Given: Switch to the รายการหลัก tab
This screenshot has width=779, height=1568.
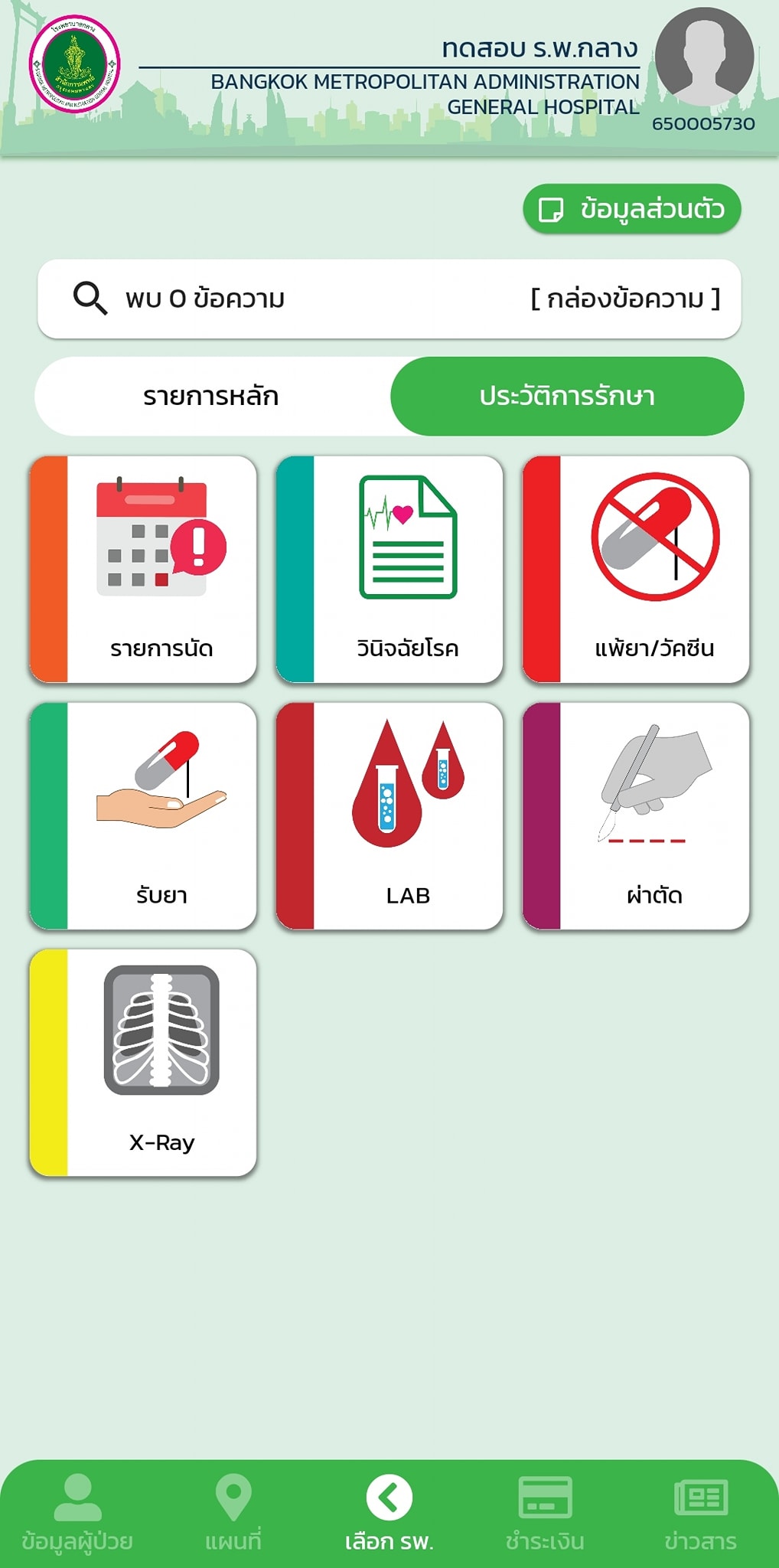Looking at the screenshot, I should click(212, 397).
